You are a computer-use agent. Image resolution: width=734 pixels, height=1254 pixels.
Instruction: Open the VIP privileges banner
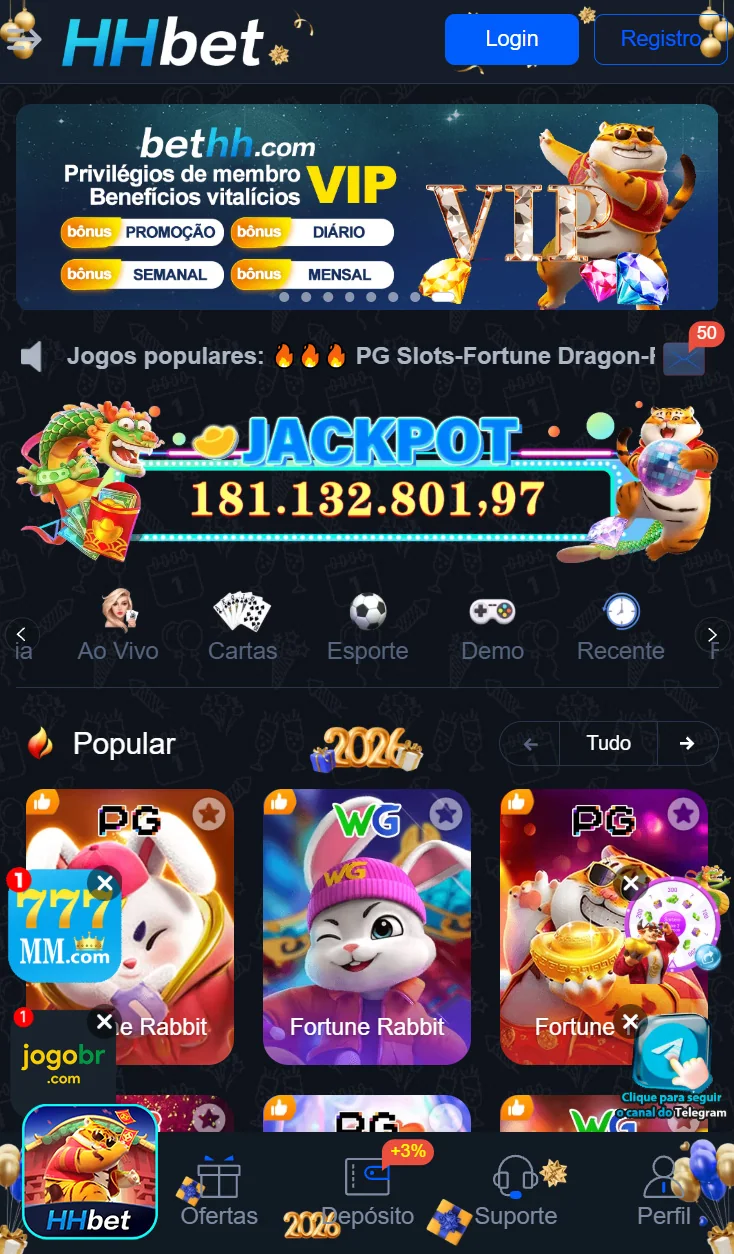tap(366, 206)
